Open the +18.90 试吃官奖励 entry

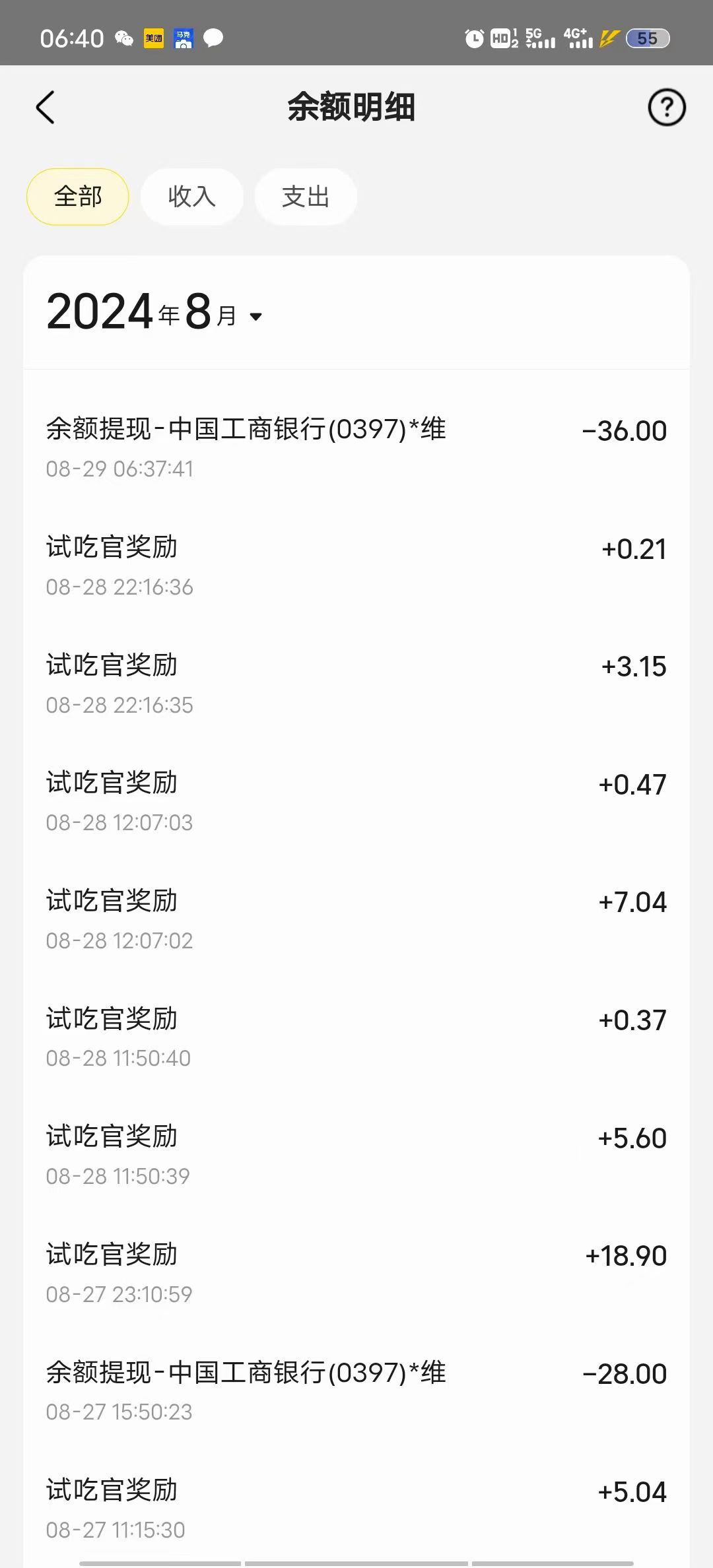pyautogui.click(x=356, y=1273)
